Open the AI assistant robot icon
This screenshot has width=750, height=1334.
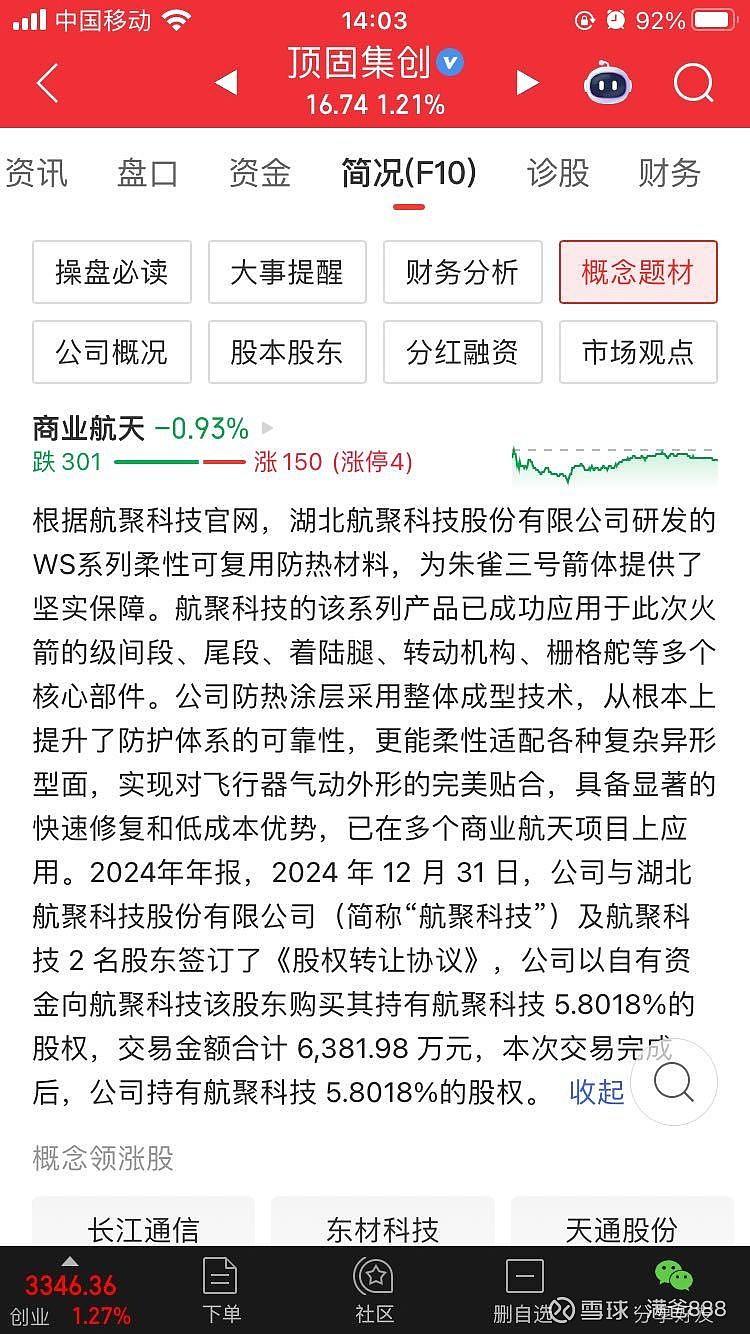pyautogui.click(x=608, y=83)
